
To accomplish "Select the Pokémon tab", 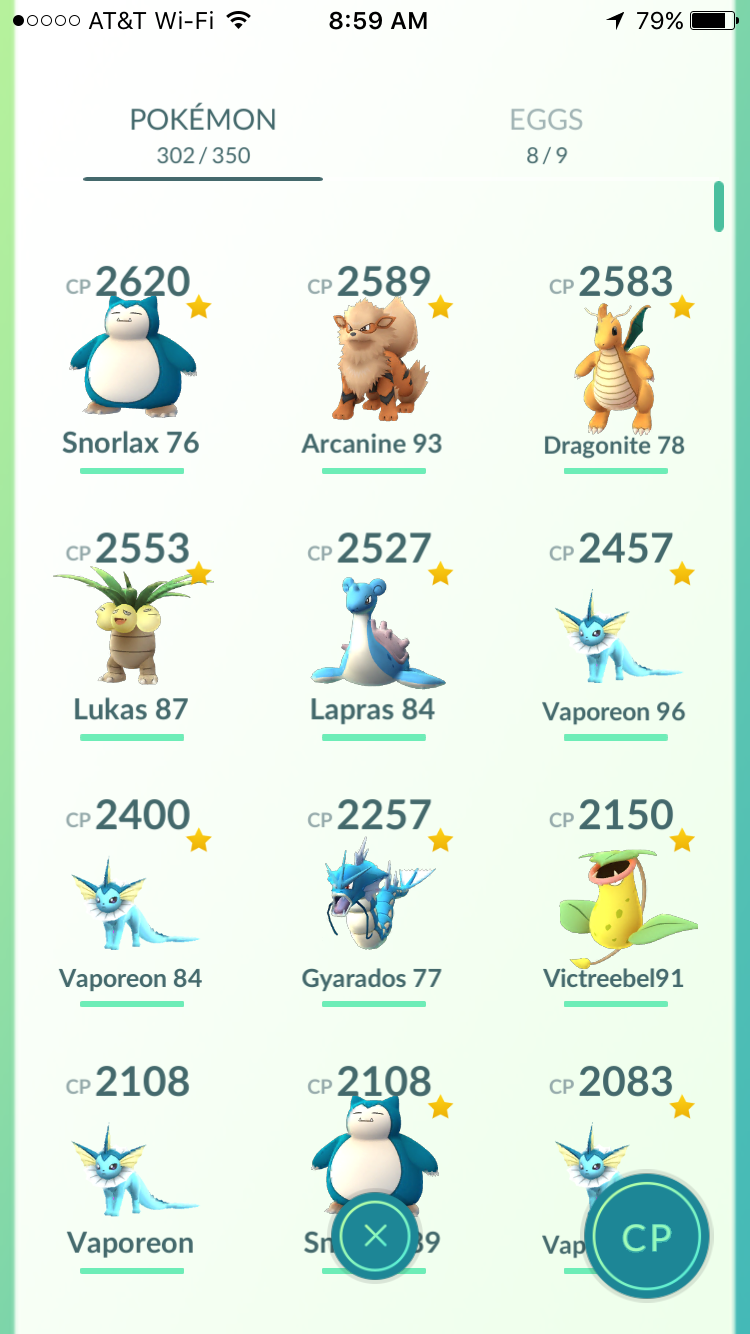I will pos(203,136).
